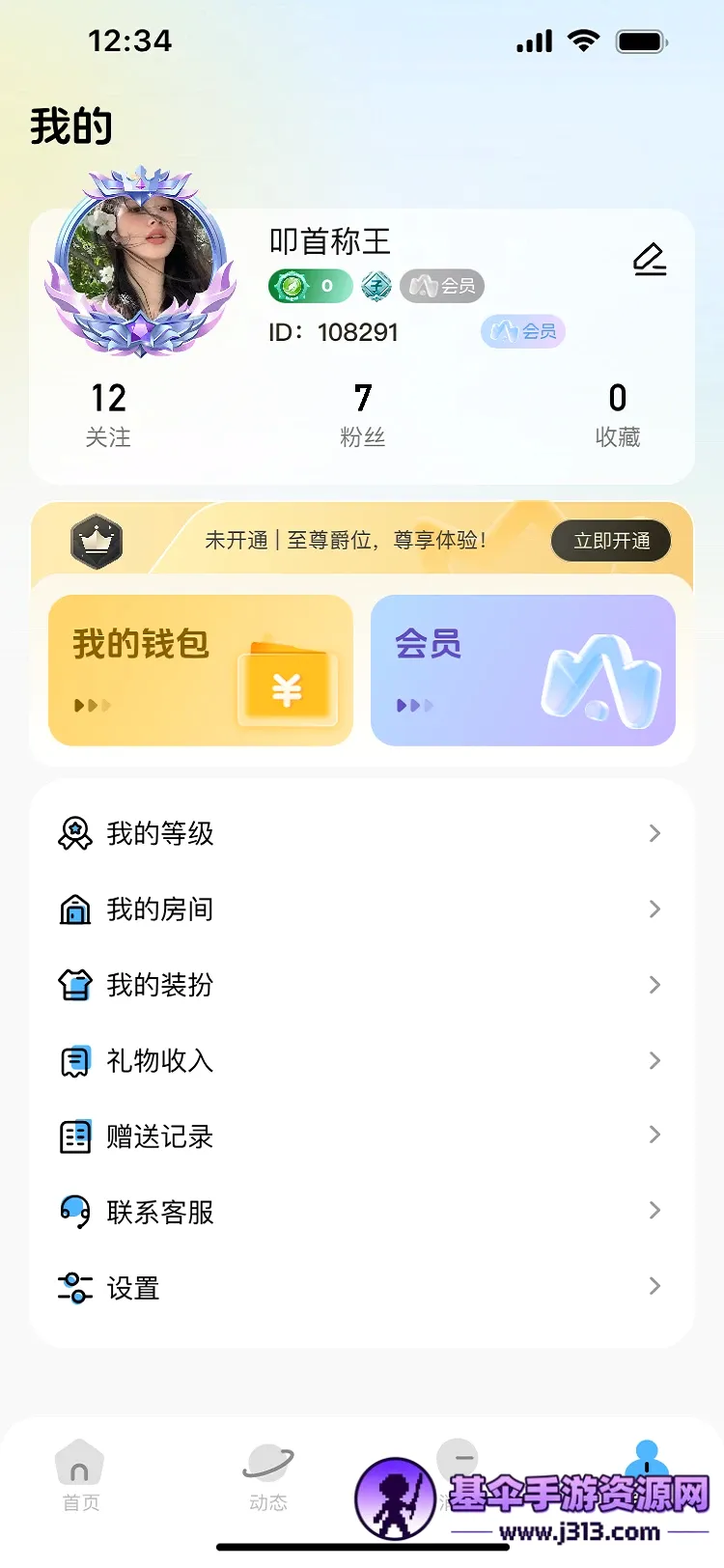Open 我的装扮 outfits
Image resolution: width=724 pixels, height=1568 pixels.
(x=362, y=985)
